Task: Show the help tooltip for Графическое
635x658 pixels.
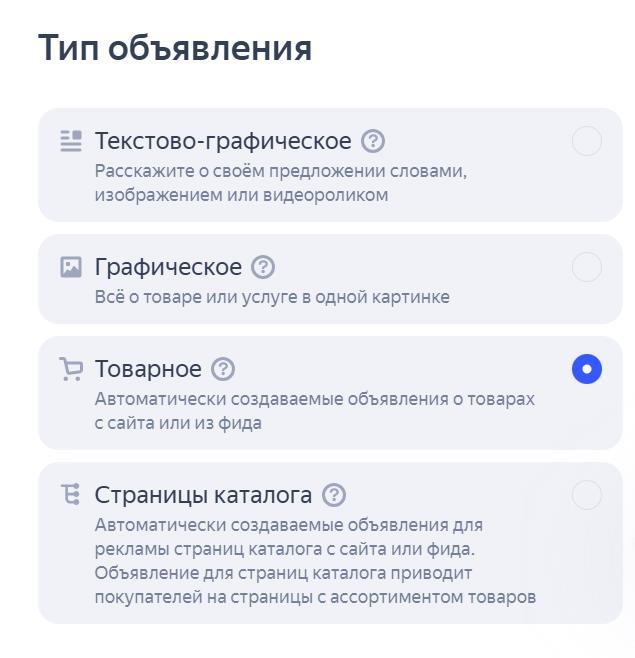Action: 263,267
